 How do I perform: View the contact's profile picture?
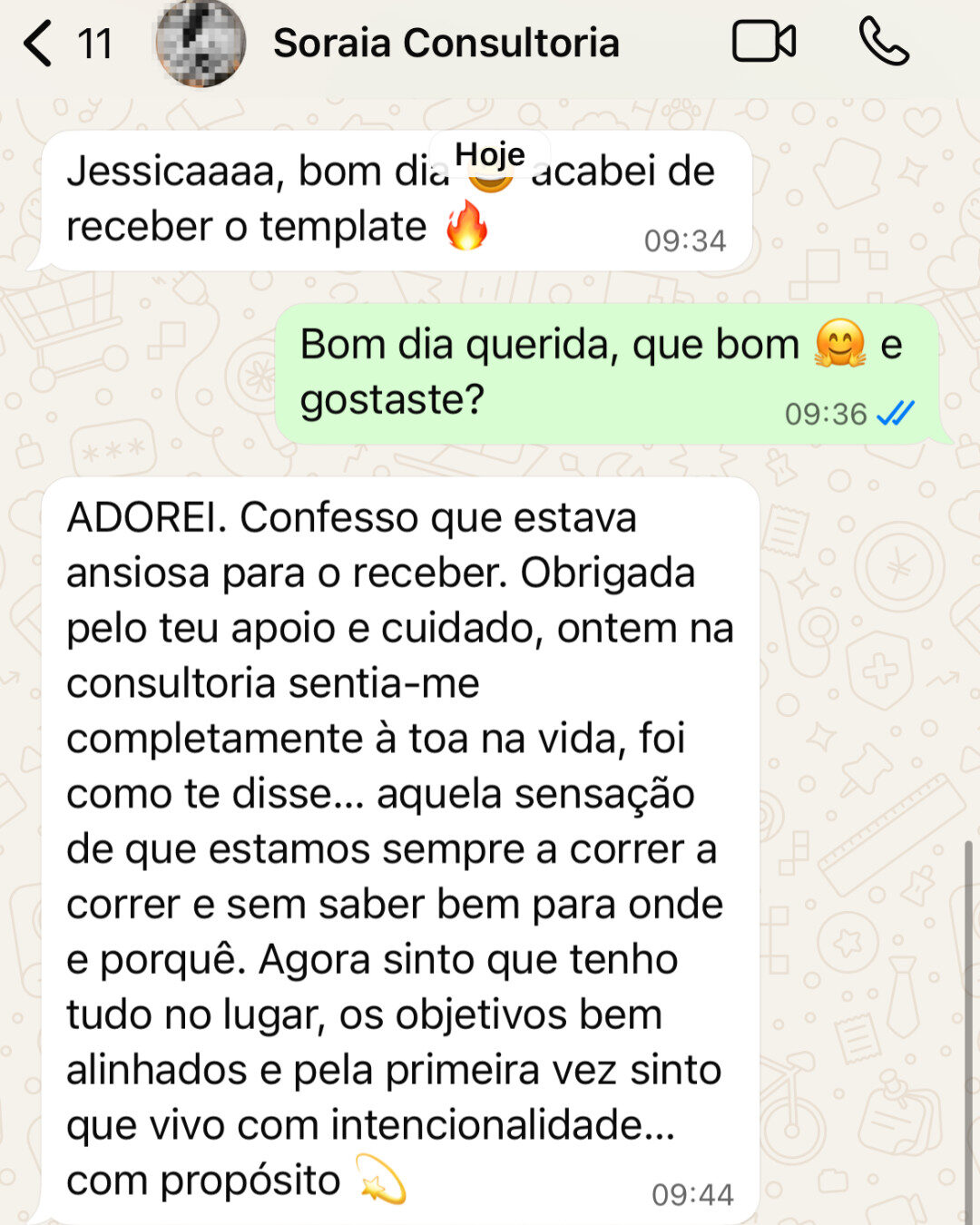point(201,43)
